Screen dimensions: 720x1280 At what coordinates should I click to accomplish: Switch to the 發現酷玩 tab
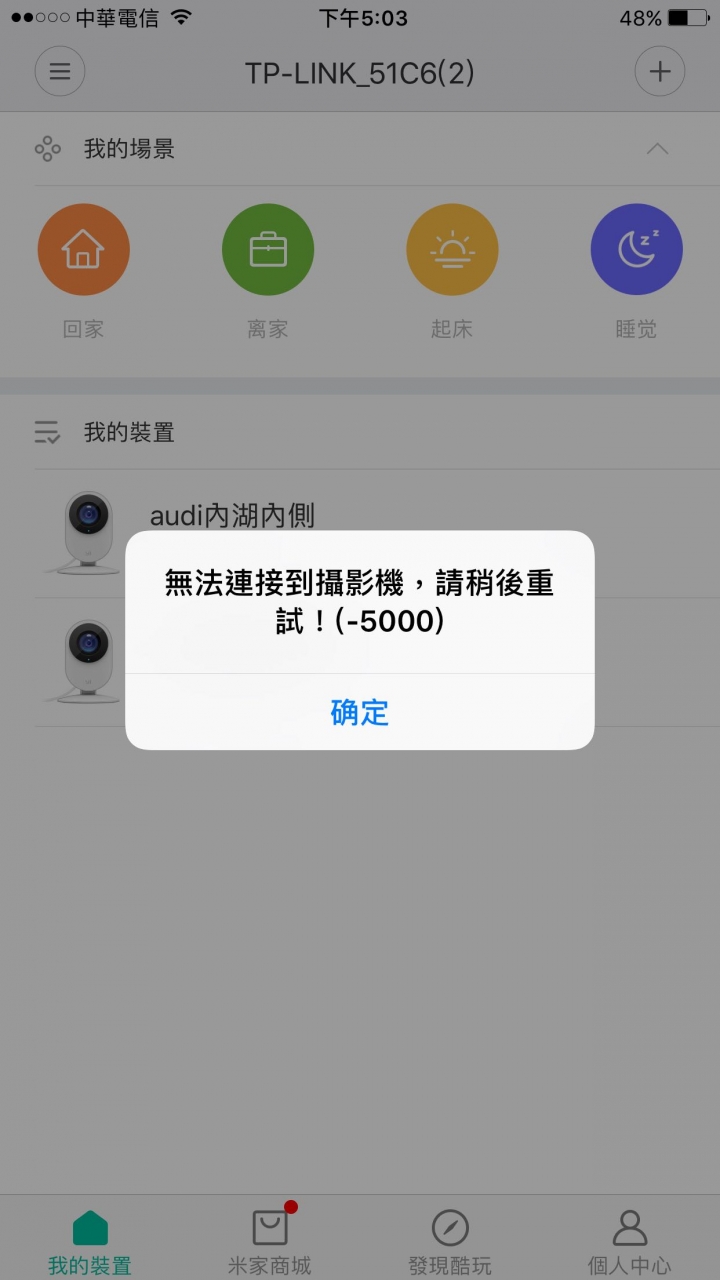[x=450, y=1240]
